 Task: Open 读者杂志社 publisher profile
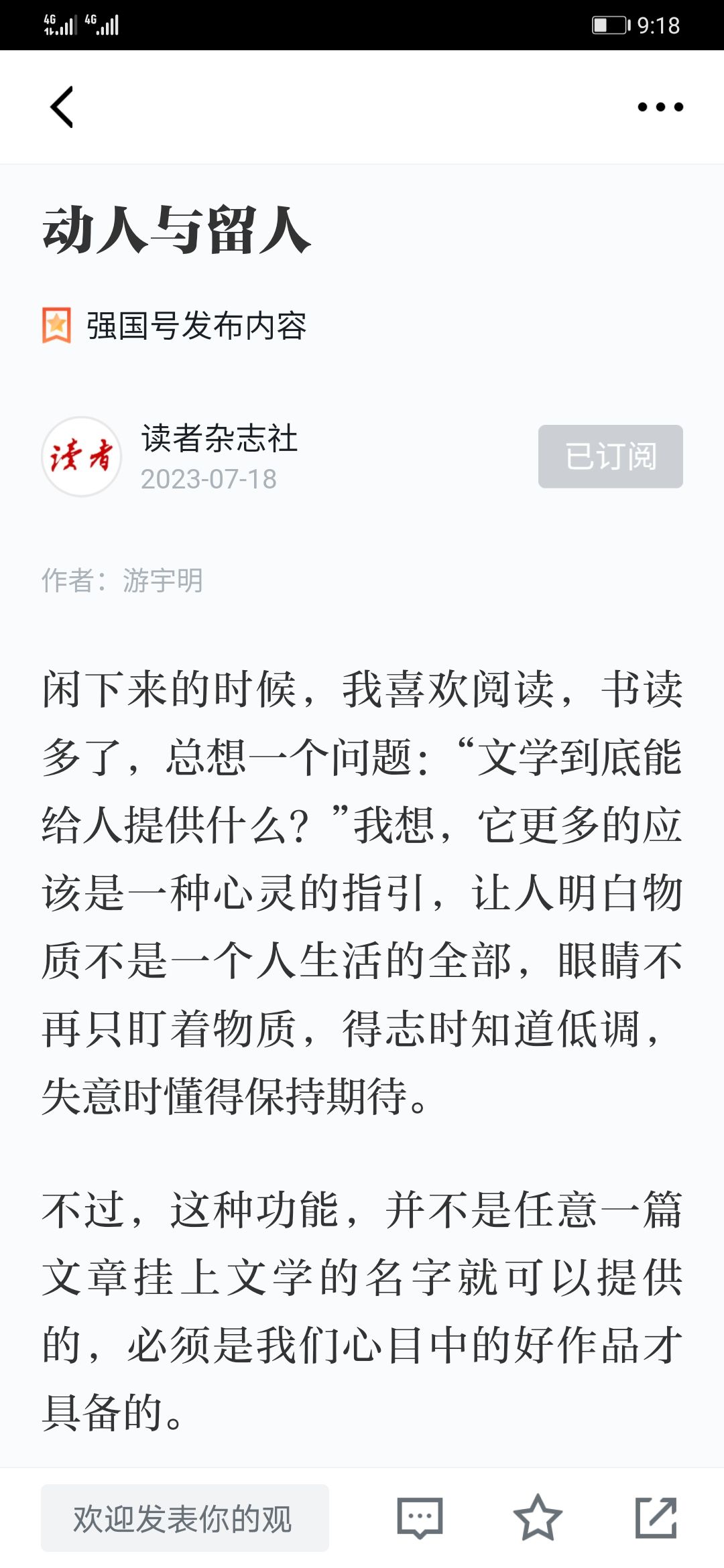coord(219,439)
